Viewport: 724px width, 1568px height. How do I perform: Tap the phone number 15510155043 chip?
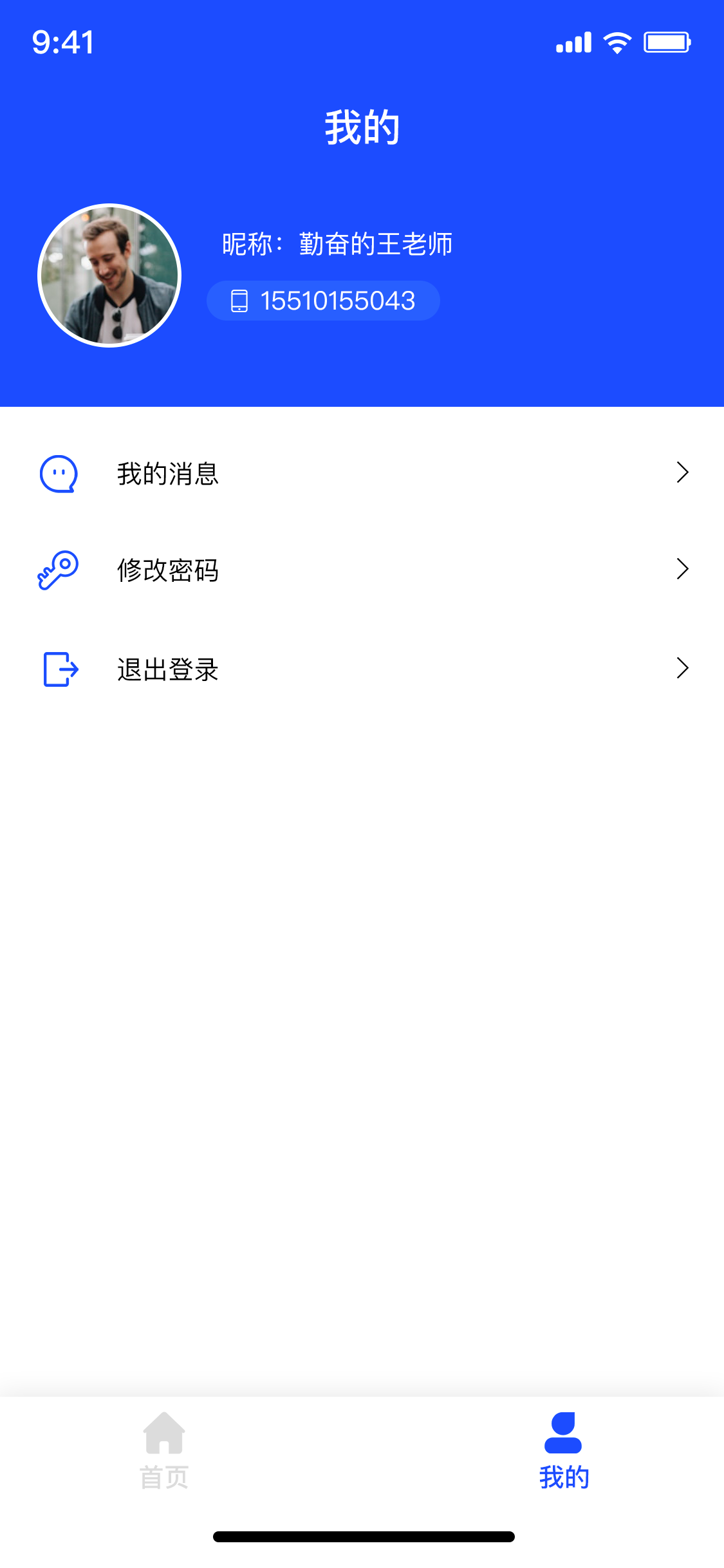(x=323, y=301)
